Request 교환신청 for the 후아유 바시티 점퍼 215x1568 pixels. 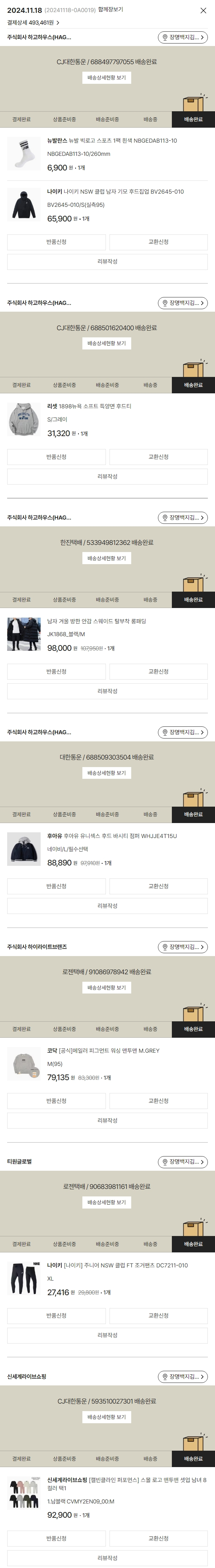(x=158, y=886)
